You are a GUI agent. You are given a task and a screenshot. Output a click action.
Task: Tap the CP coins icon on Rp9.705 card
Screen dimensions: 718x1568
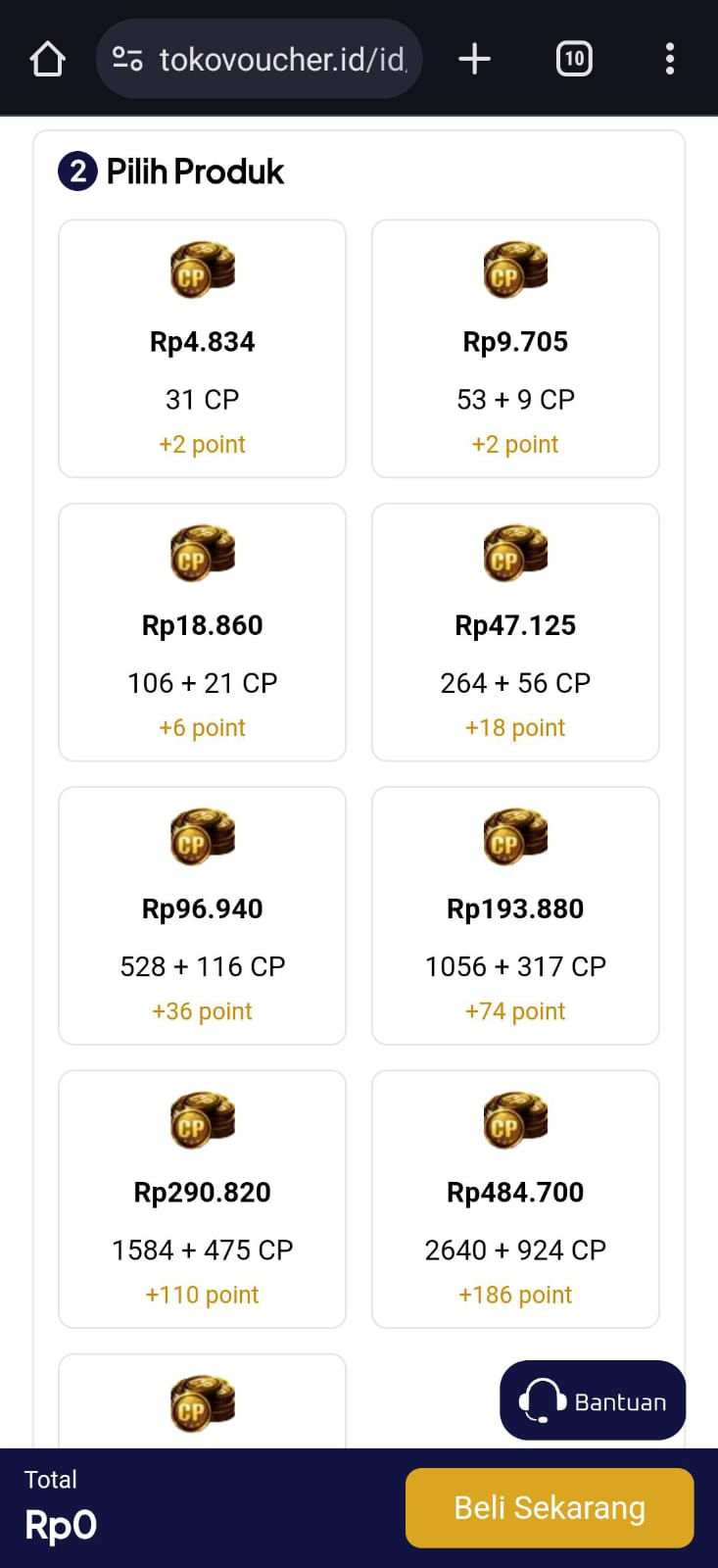click(515, 269)
